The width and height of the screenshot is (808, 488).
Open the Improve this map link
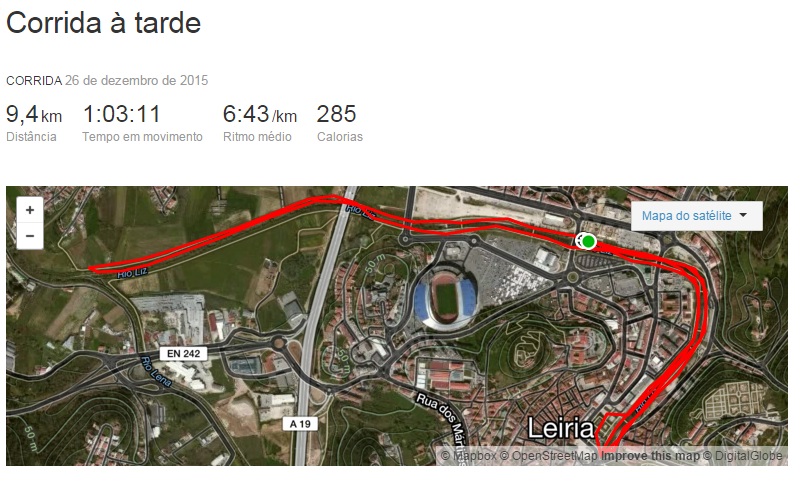(x=649, y=457)
